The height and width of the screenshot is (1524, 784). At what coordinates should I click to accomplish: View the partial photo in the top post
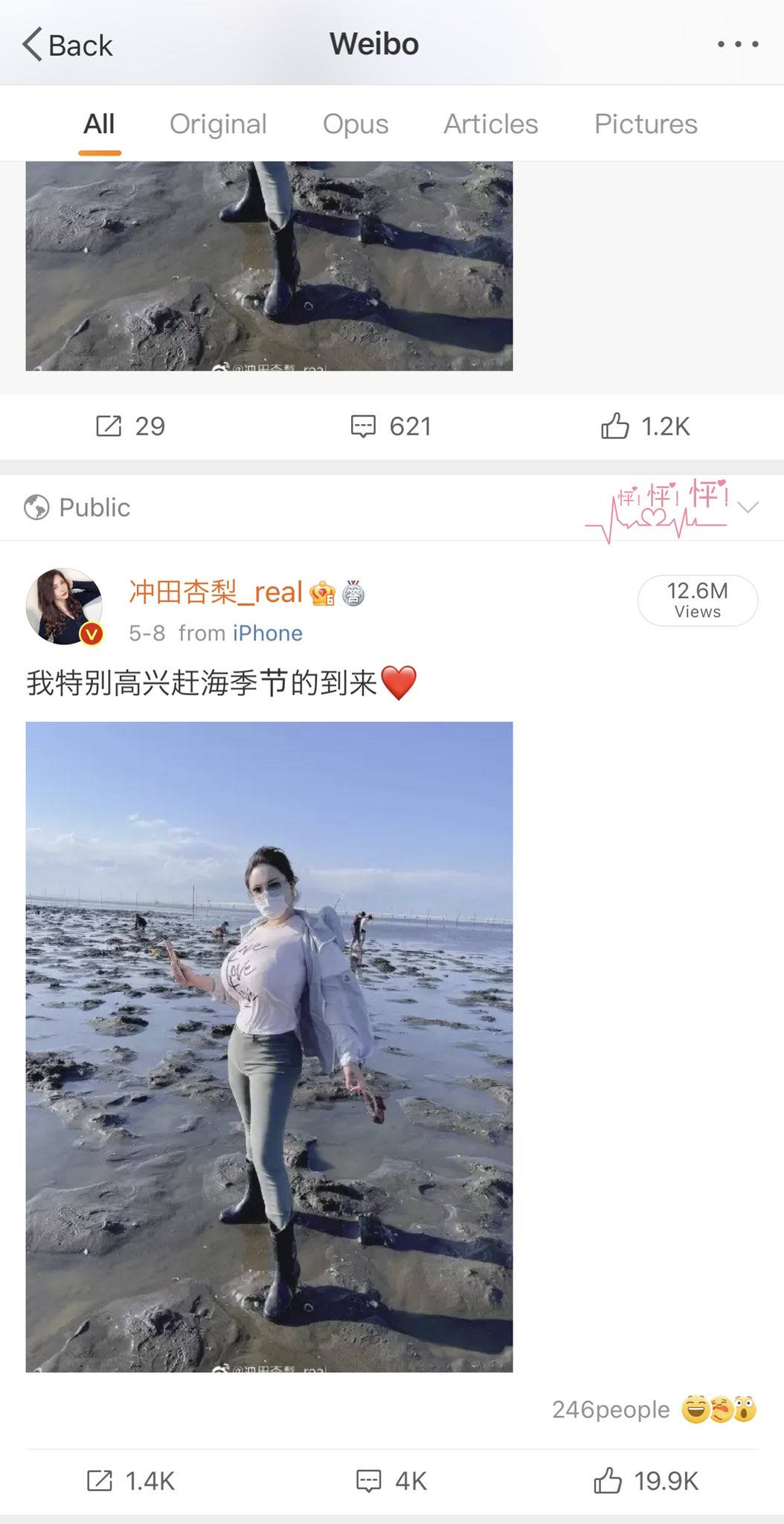point(269,266)
